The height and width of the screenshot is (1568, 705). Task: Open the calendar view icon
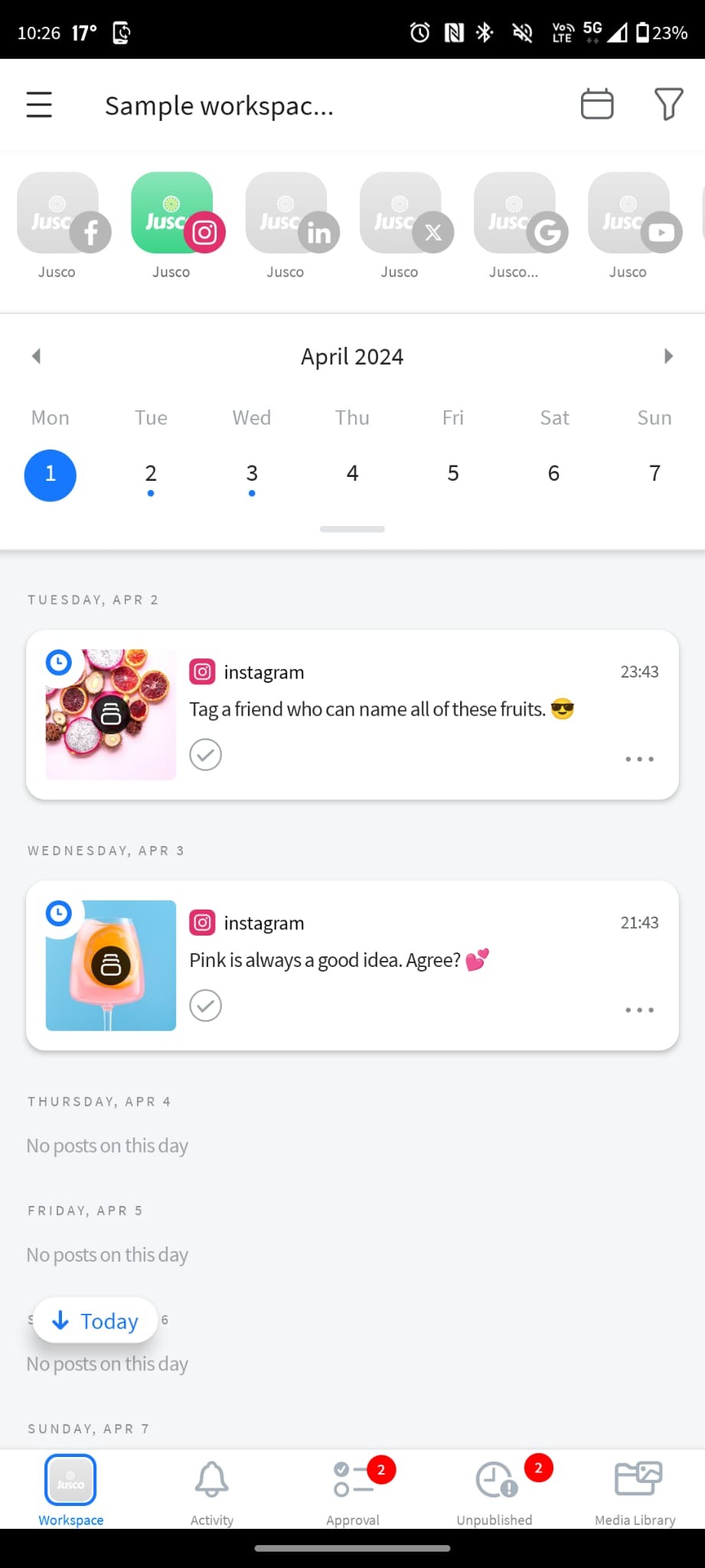(597, 105)
